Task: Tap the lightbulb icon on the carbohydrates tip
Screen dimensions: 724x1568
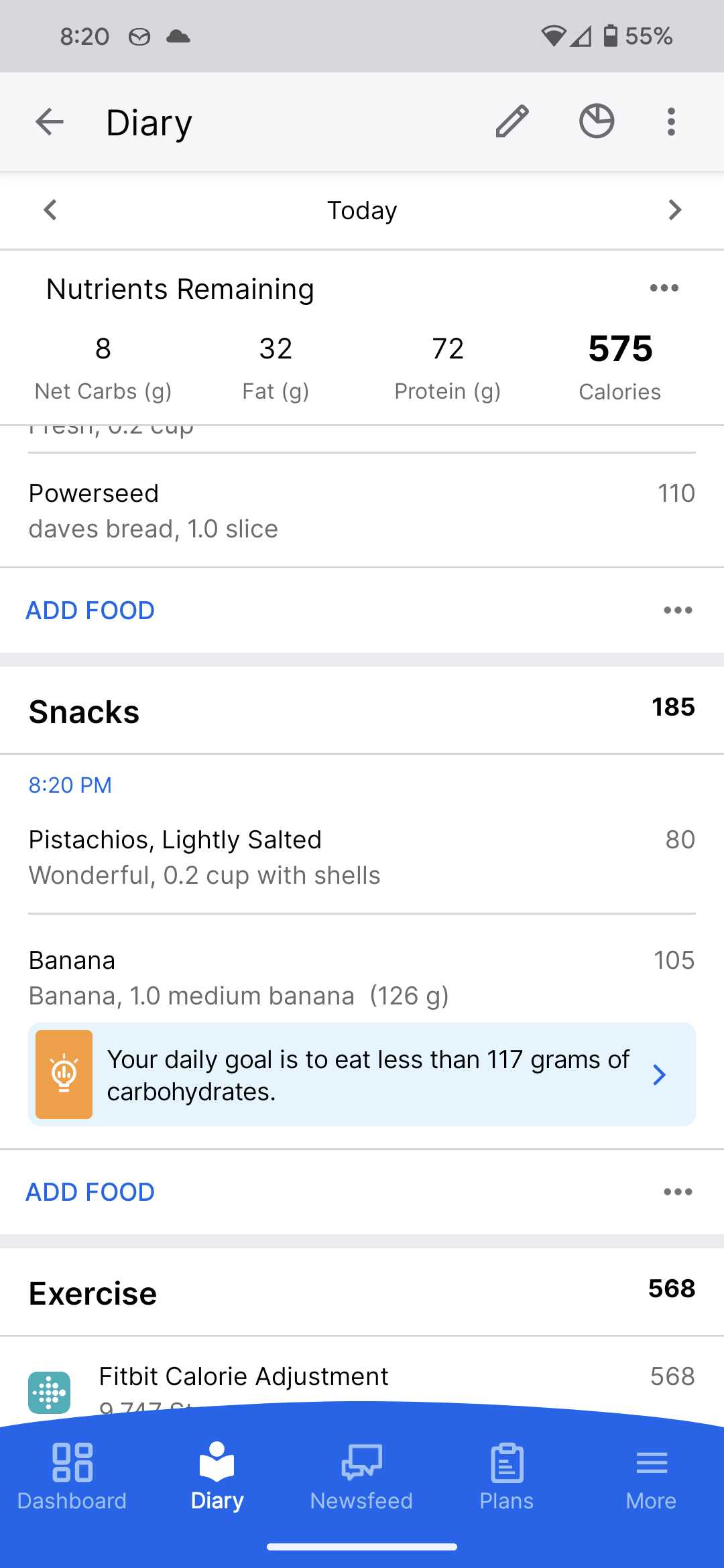Action: coord(64,1073)
